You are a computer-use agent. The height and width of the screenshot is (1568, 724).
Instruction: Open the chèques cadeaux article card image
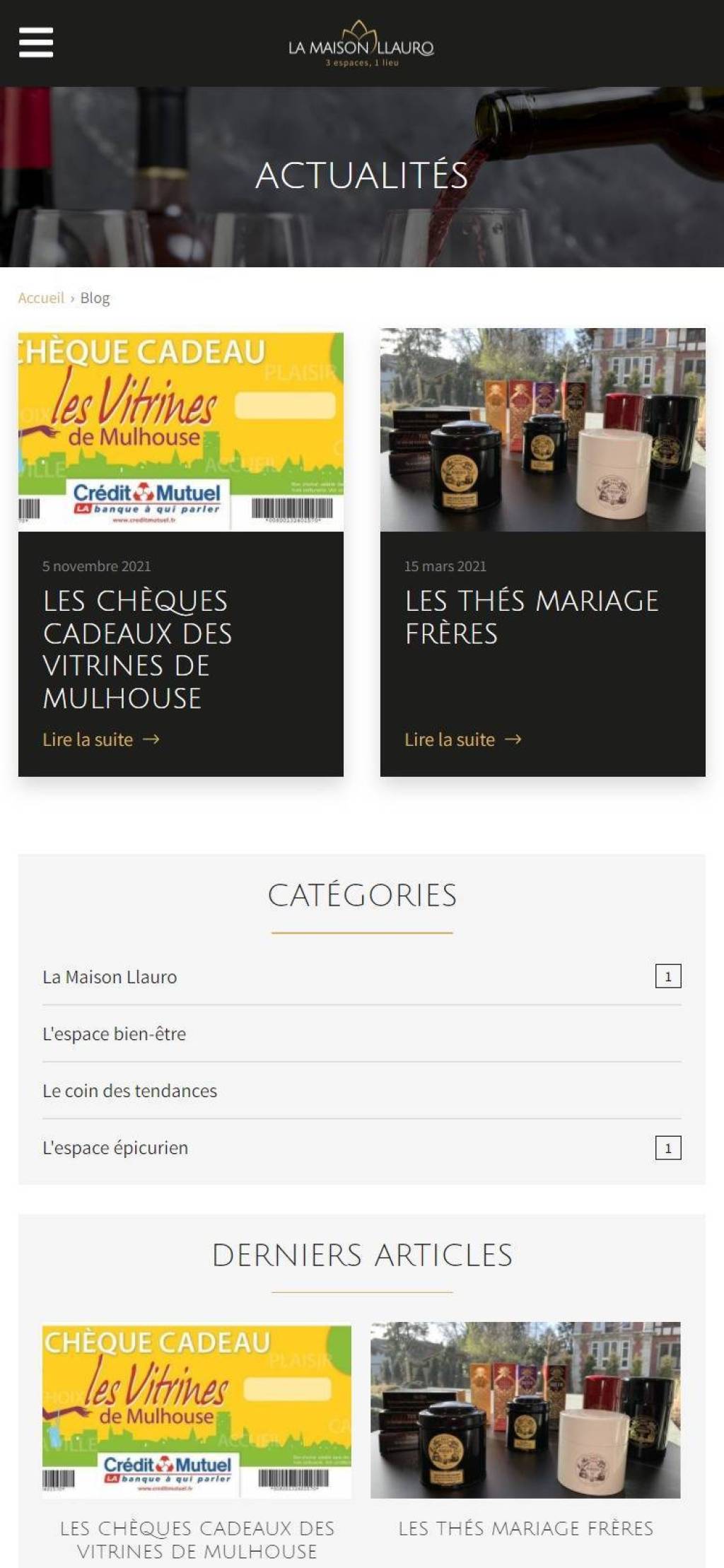(181, 431)
